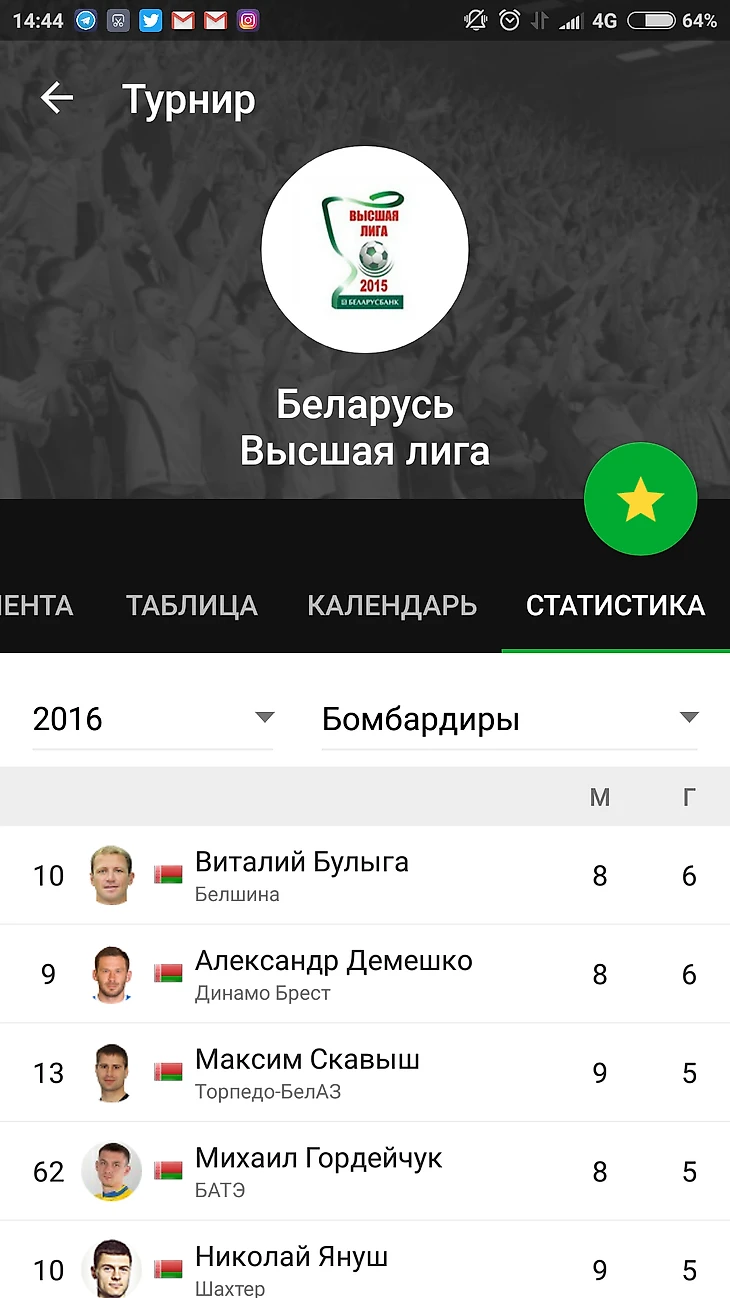Open player Виталий Булыга
730x1298 pixels.
tap(302, 875)
